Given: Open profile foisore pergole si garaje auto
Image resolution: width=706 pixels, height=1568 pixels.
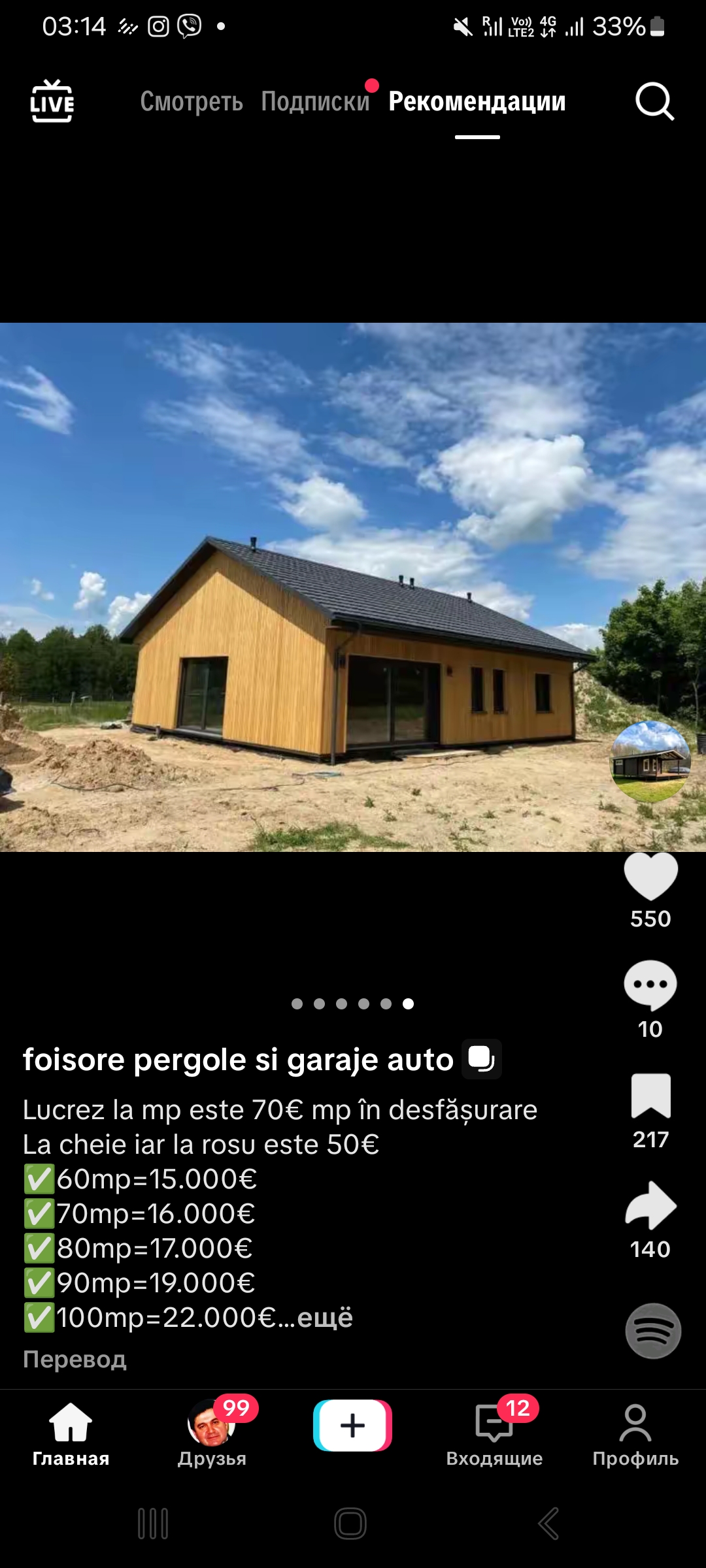Looking at the screenshot, I should point(238,1060).
